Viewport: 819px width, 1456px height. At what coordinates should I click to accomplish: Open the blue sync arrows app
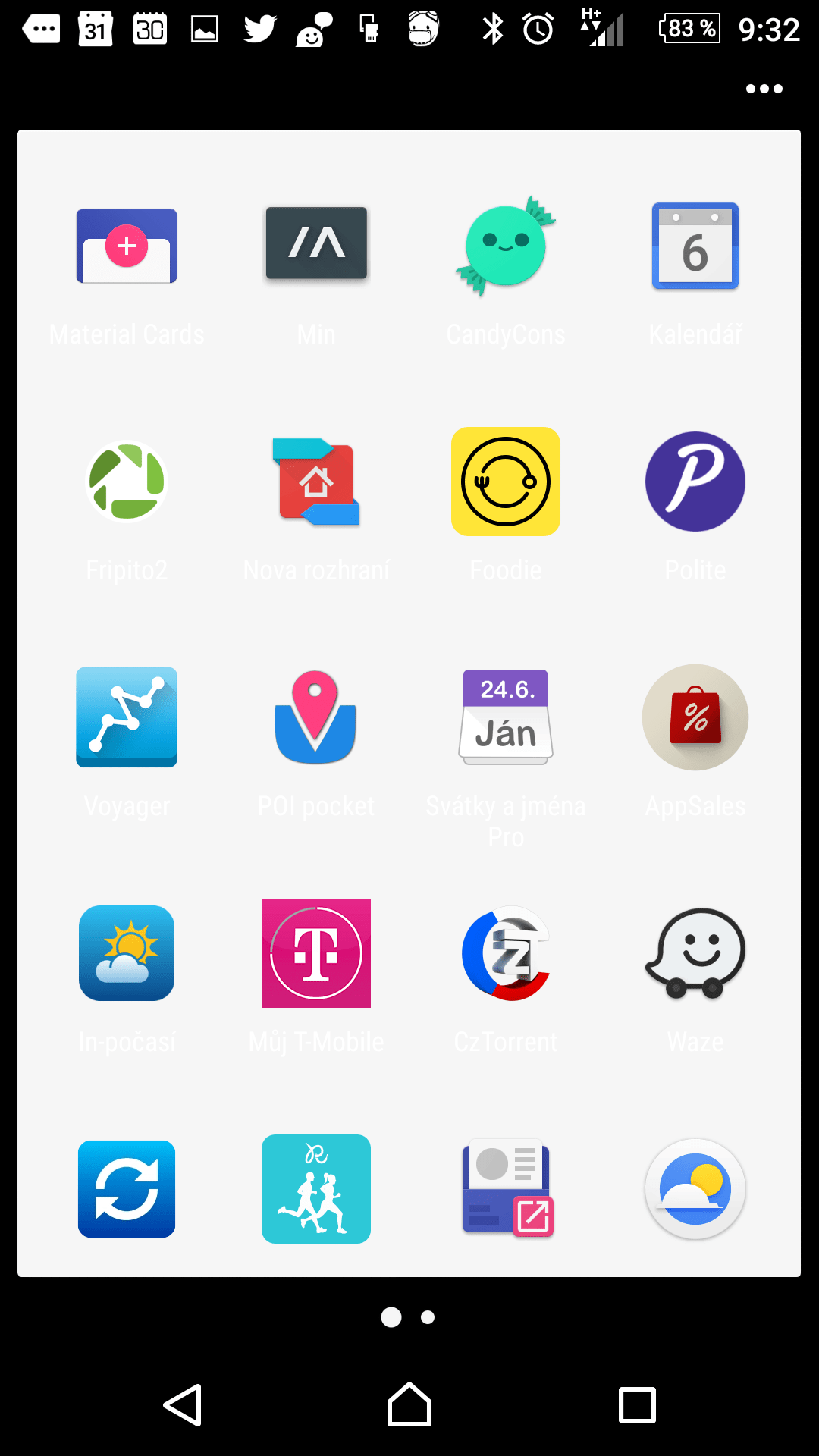pos(127,1189)
